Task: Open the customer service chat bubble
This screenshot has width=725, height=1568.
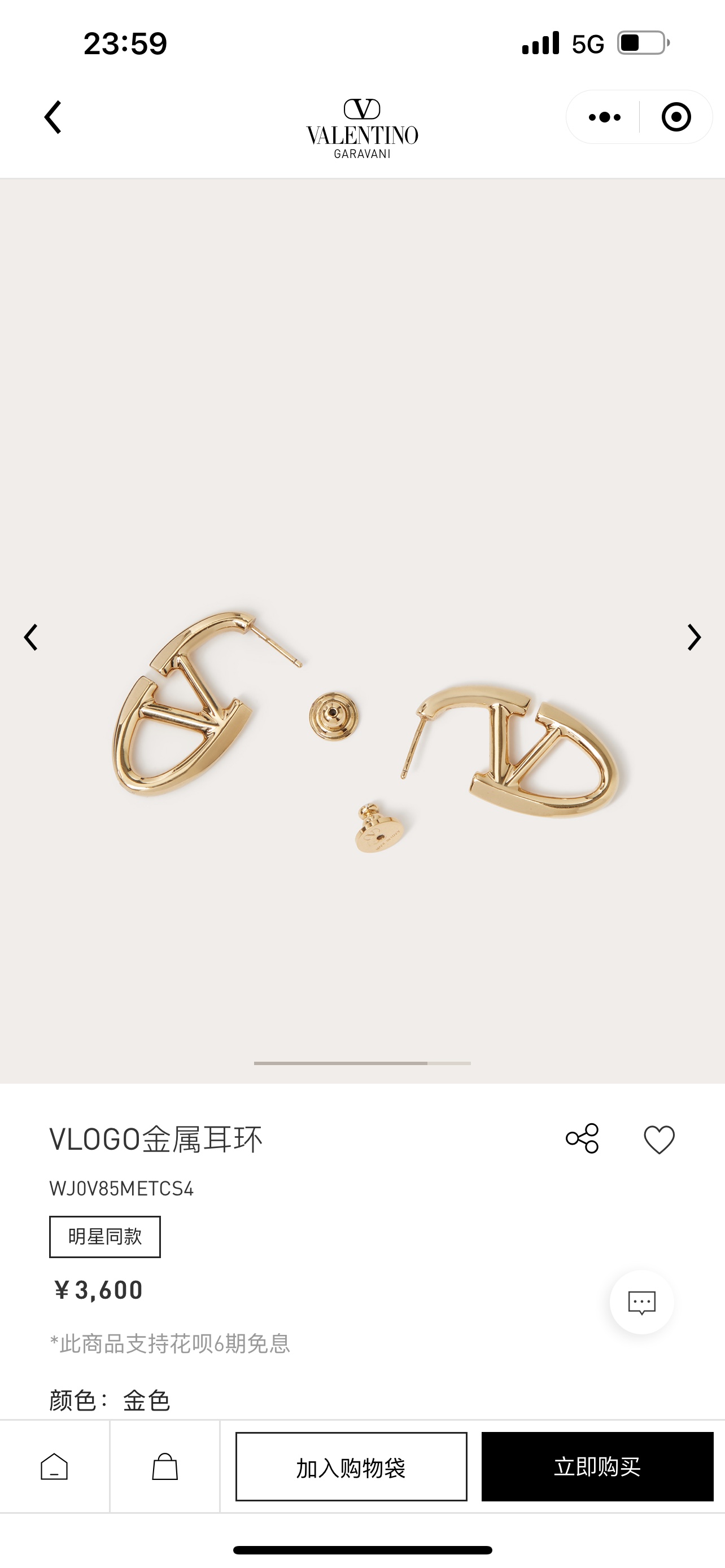Action: pyautogui.click(x=641, y=1302)
